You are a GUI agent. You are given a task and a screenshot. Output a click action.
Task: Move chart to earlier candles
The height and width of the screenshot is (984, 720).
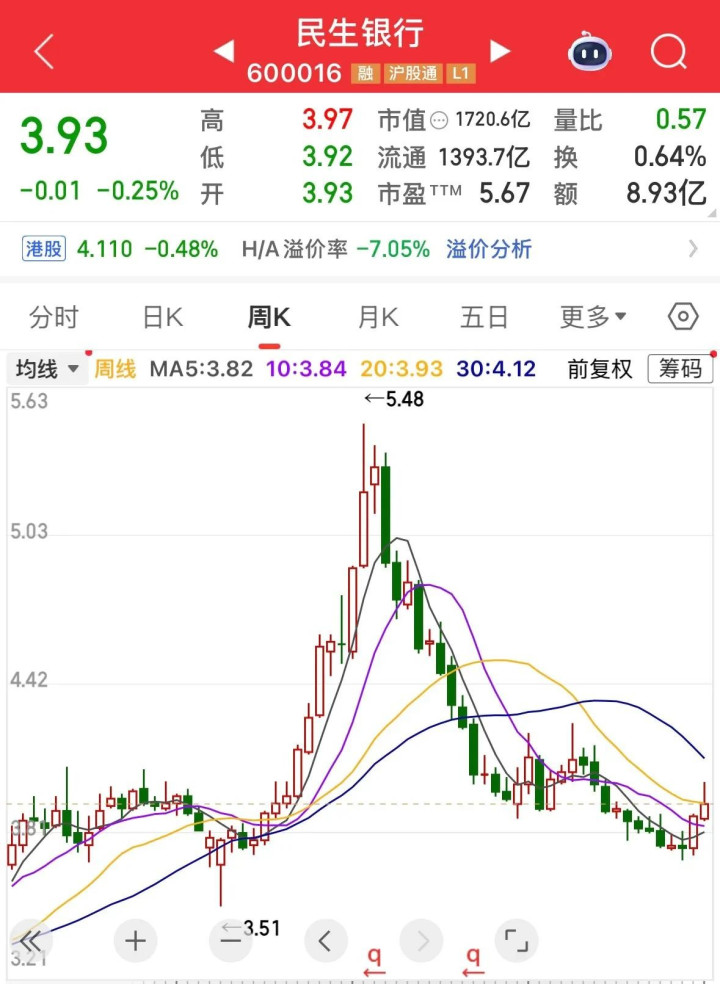coord(325,940)
